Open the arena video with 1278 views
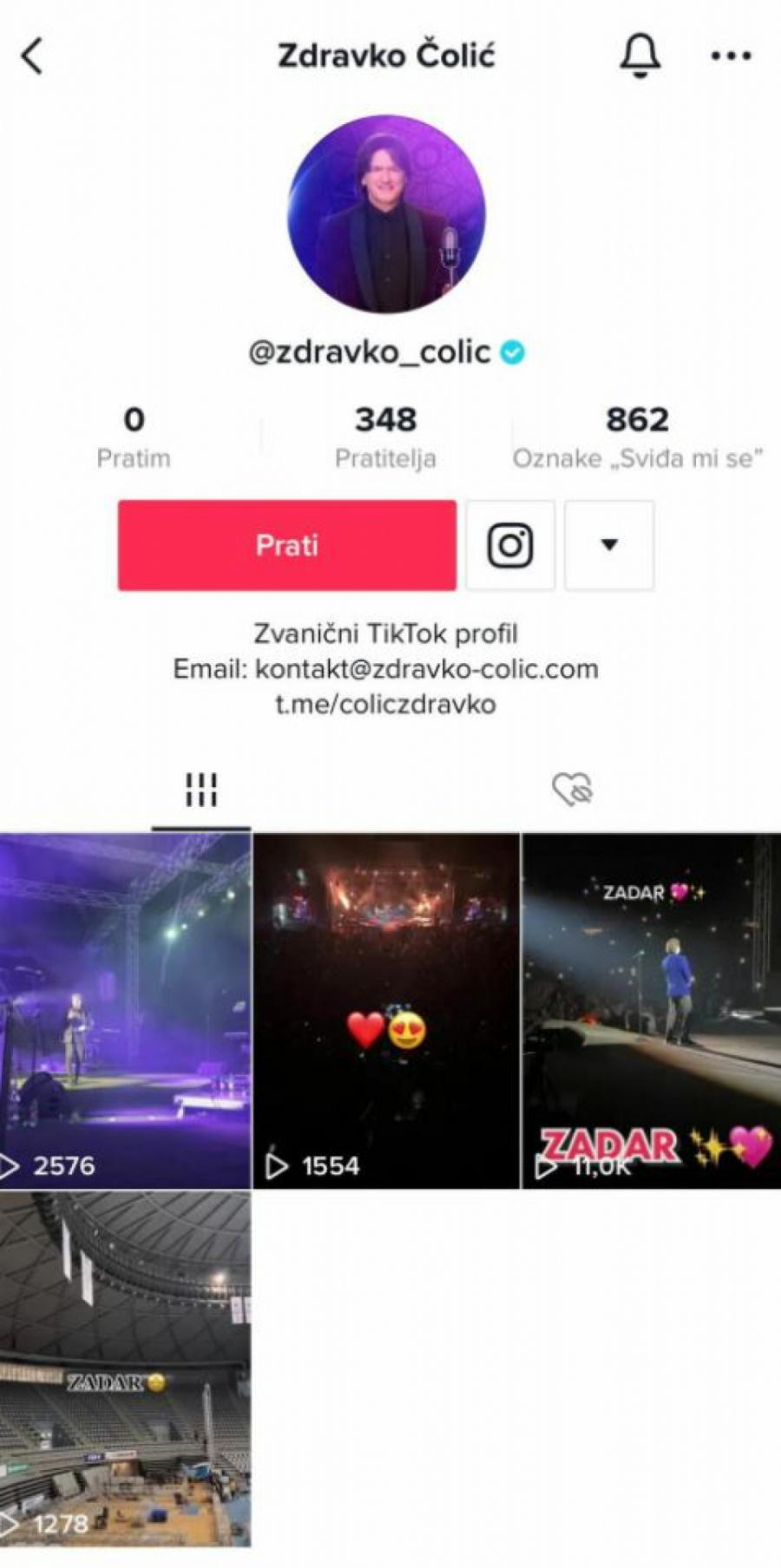Screen dimensions: 781x1568 point(126,1368)
